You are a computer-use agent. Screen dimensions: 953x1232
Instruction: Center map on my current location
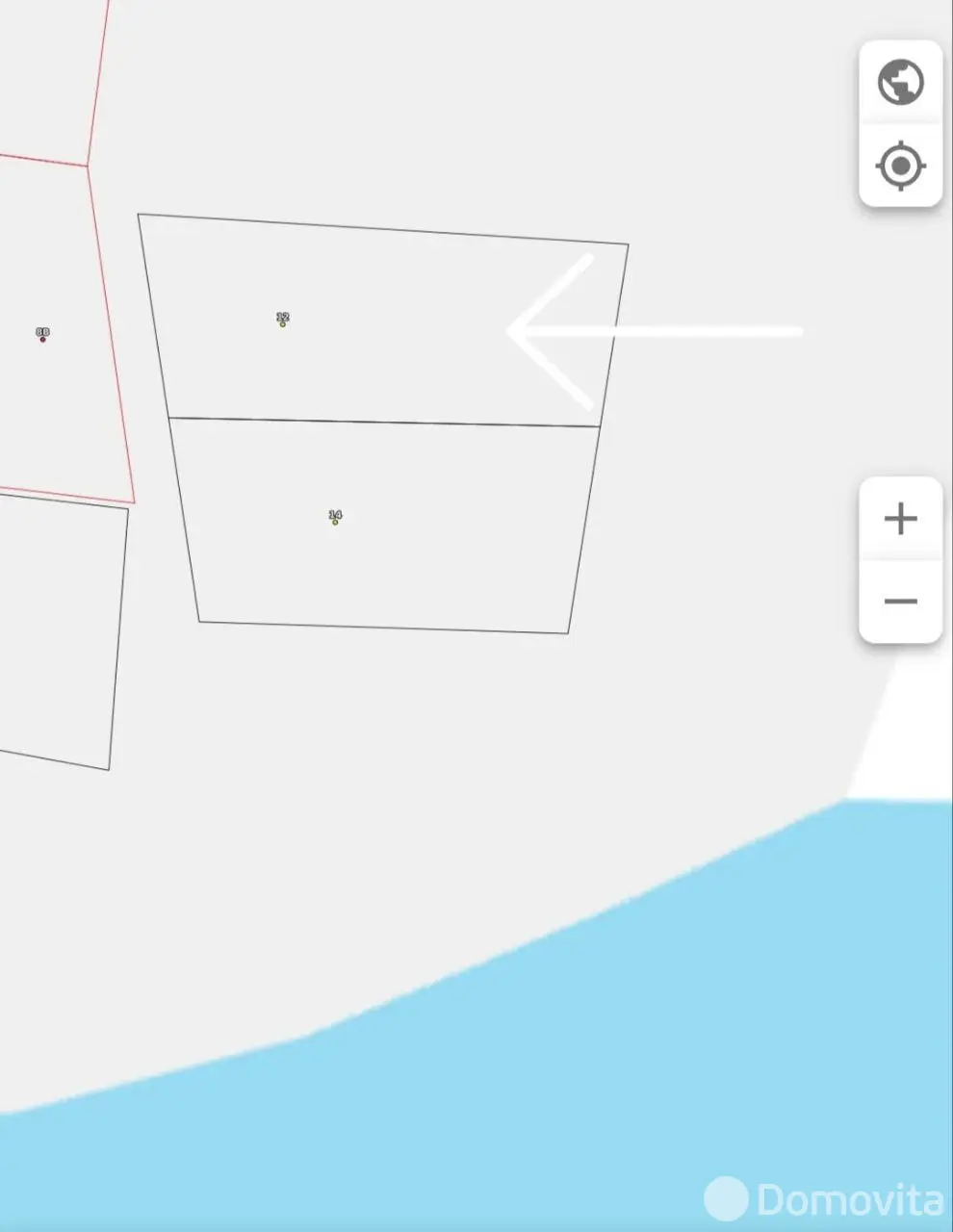pyautogui.click(x=900, y=167)
